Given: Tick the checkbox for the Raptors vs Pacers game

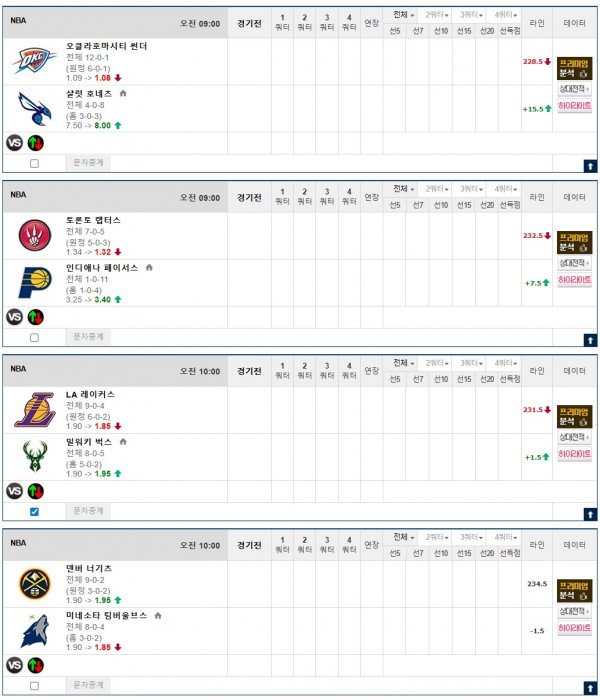Looking at the screenshot, I should [x=35, y=337].
